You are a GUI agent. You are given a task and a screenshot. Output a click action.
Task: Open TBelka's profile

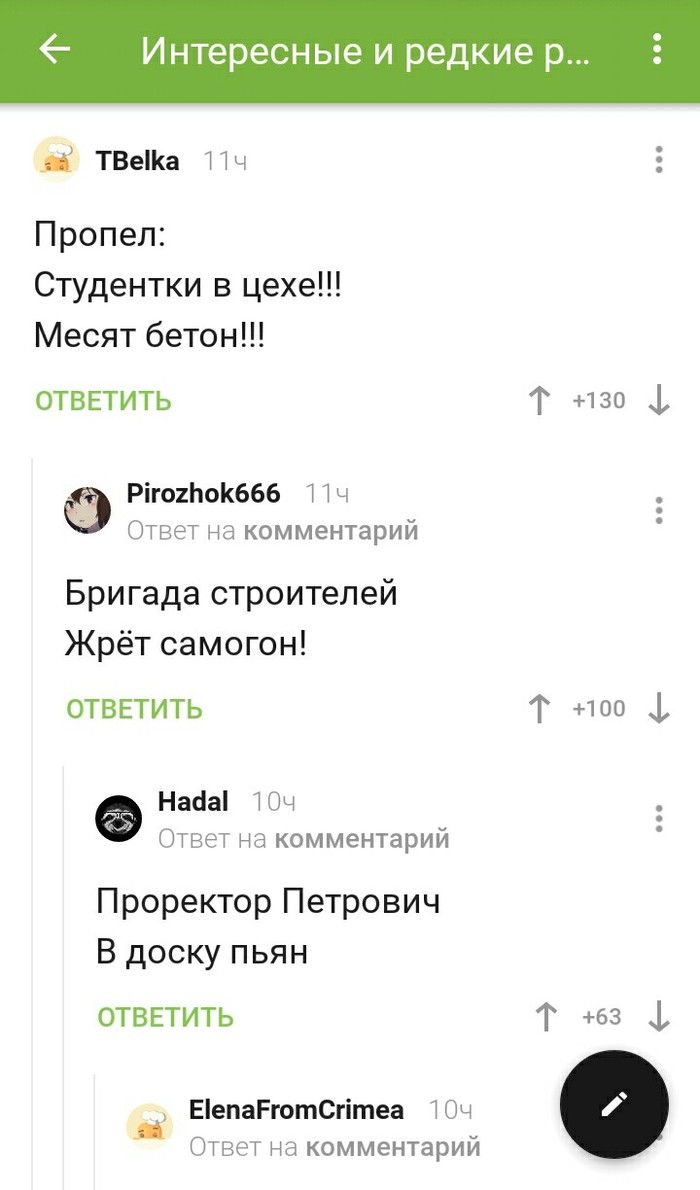click(137, 161)
